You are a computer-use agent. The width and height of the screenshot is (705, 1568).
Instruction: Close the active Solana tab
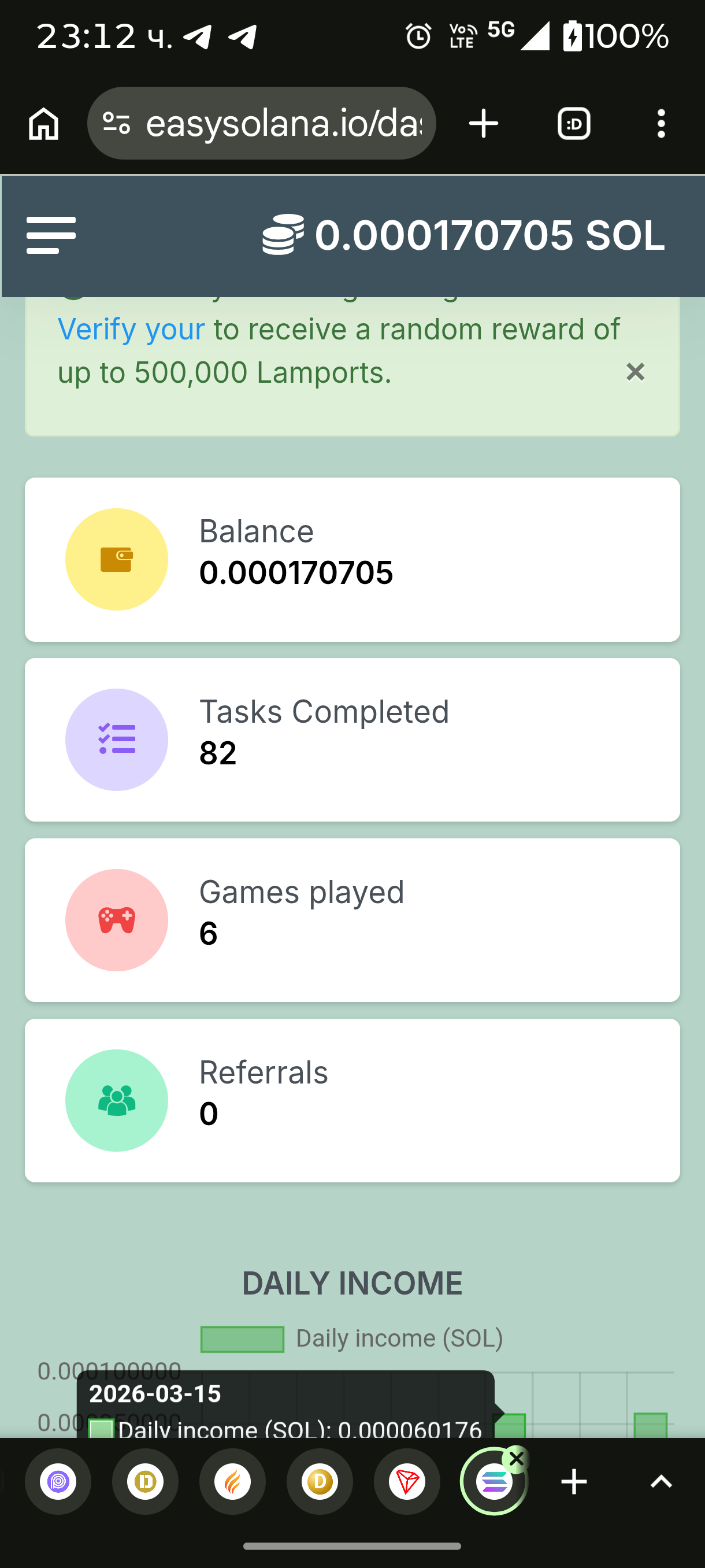pyautogui.click(x=517, y=1458)
